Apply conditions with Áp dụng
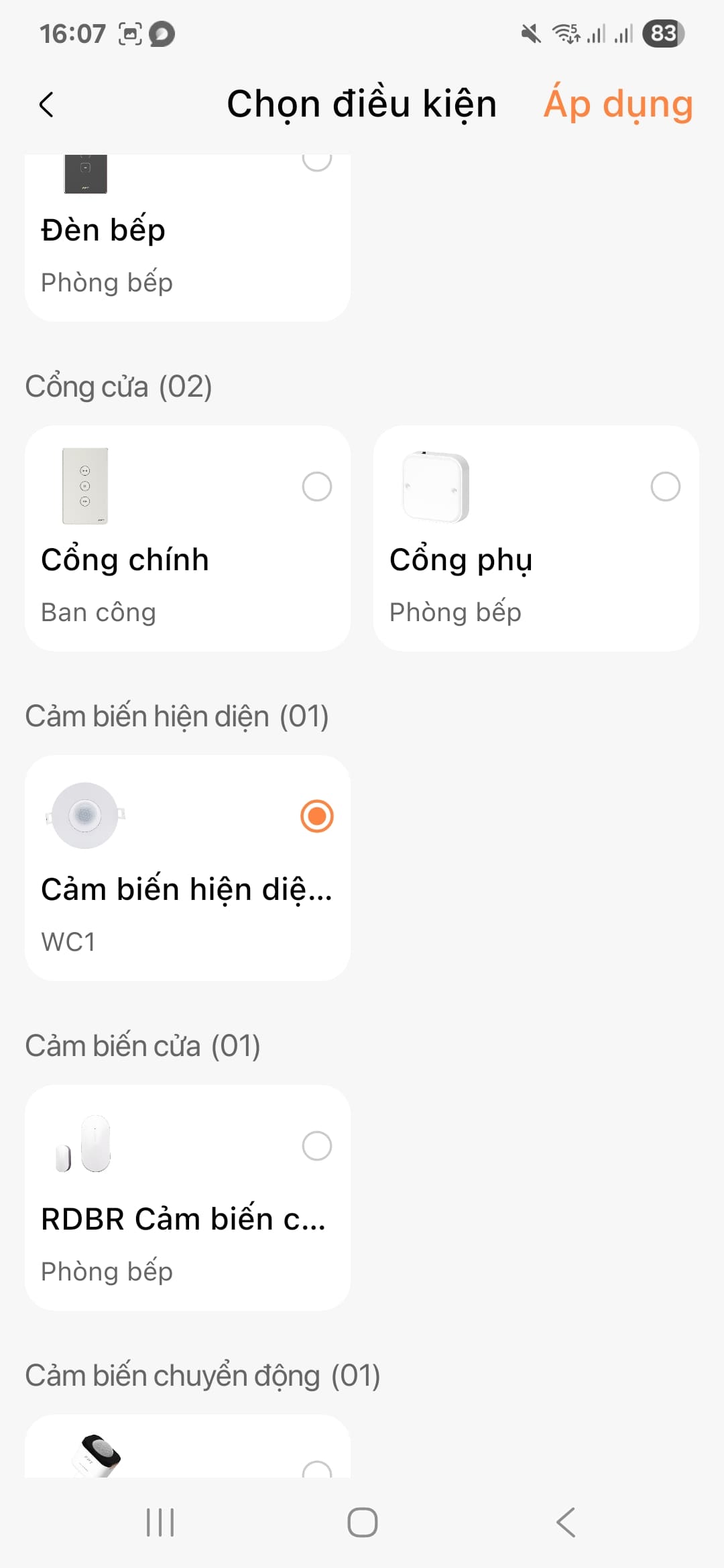Screen dimensions: 724x1568 point(617,105)
